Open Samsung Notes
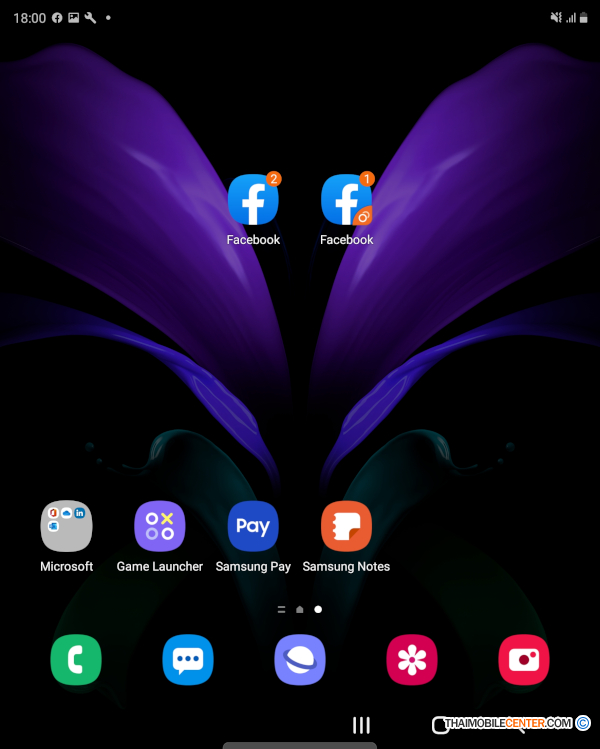600x749 pixels. tap(346, 526)
